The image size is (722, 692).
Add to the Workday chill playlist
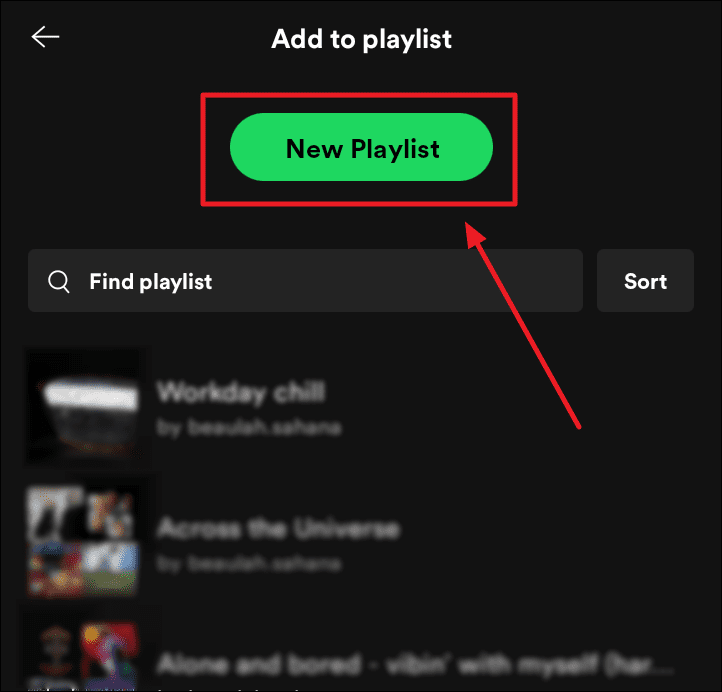(240, 407)
